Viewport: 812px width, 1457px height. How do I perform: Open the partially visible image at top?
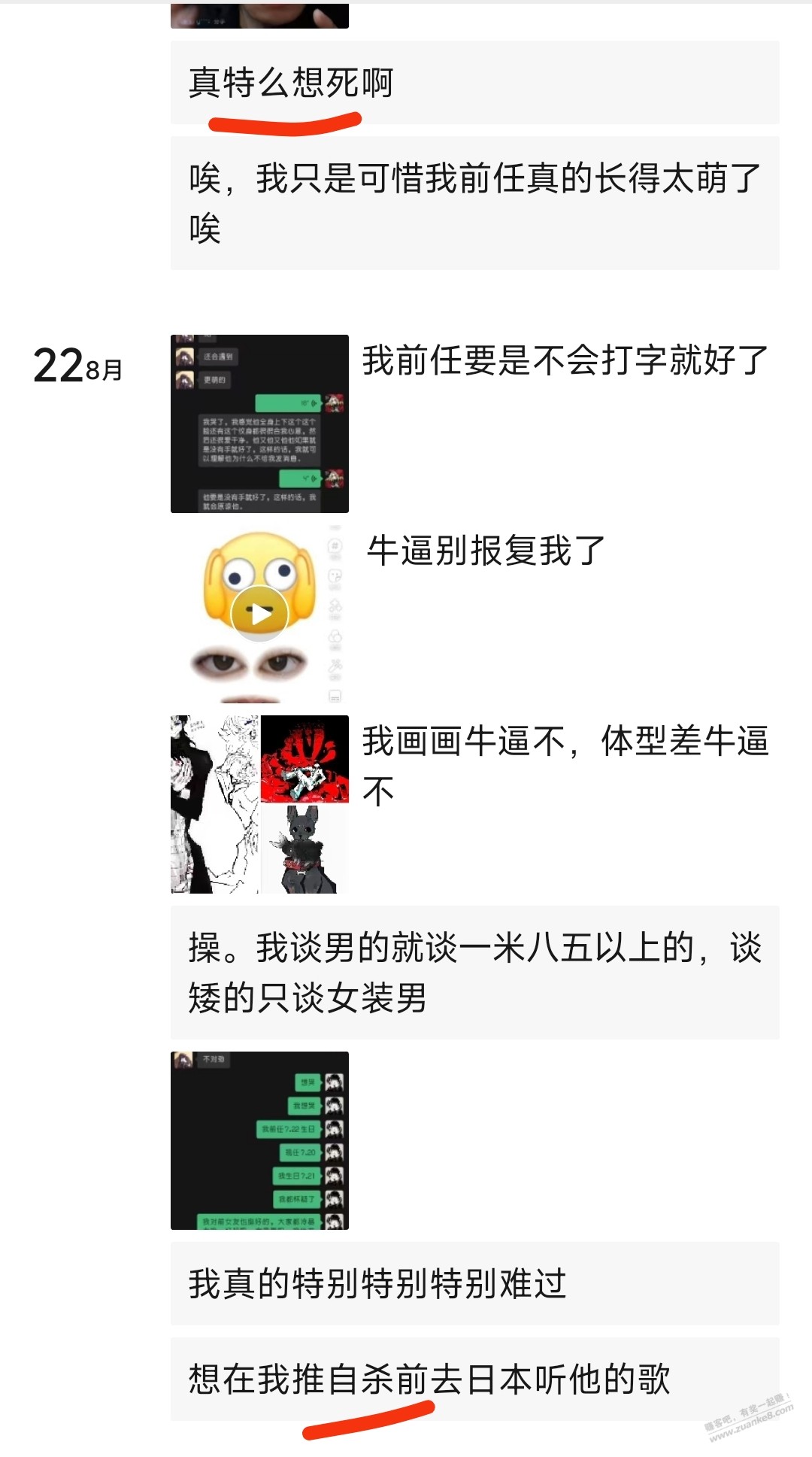[x=259, y=16]
